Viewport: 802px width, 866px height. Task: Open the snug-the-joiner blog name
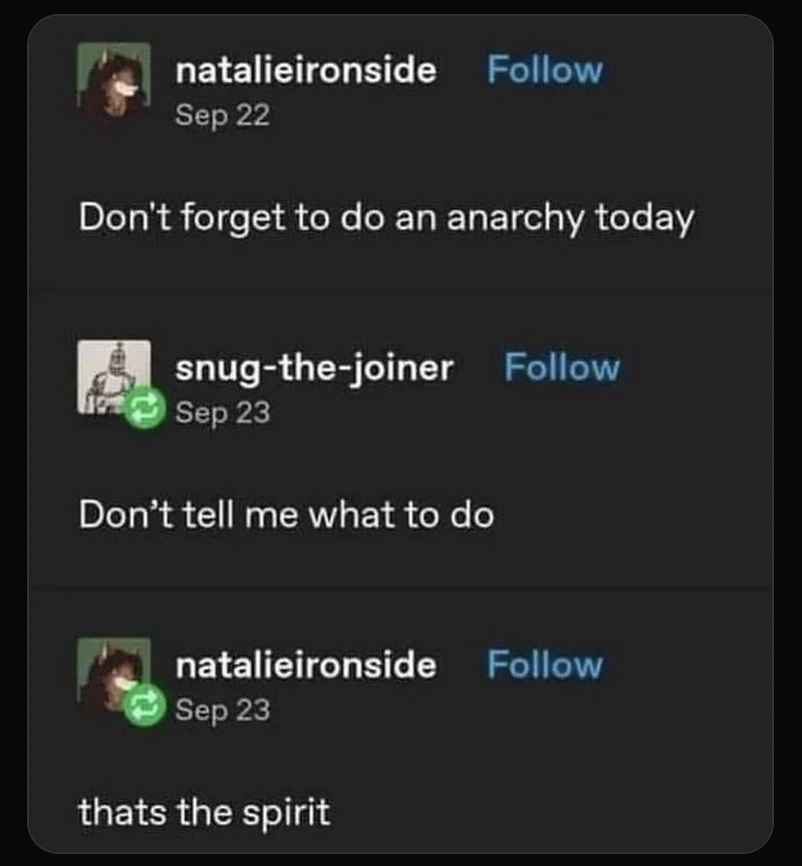pyautogui.click(x=314, y=368)
